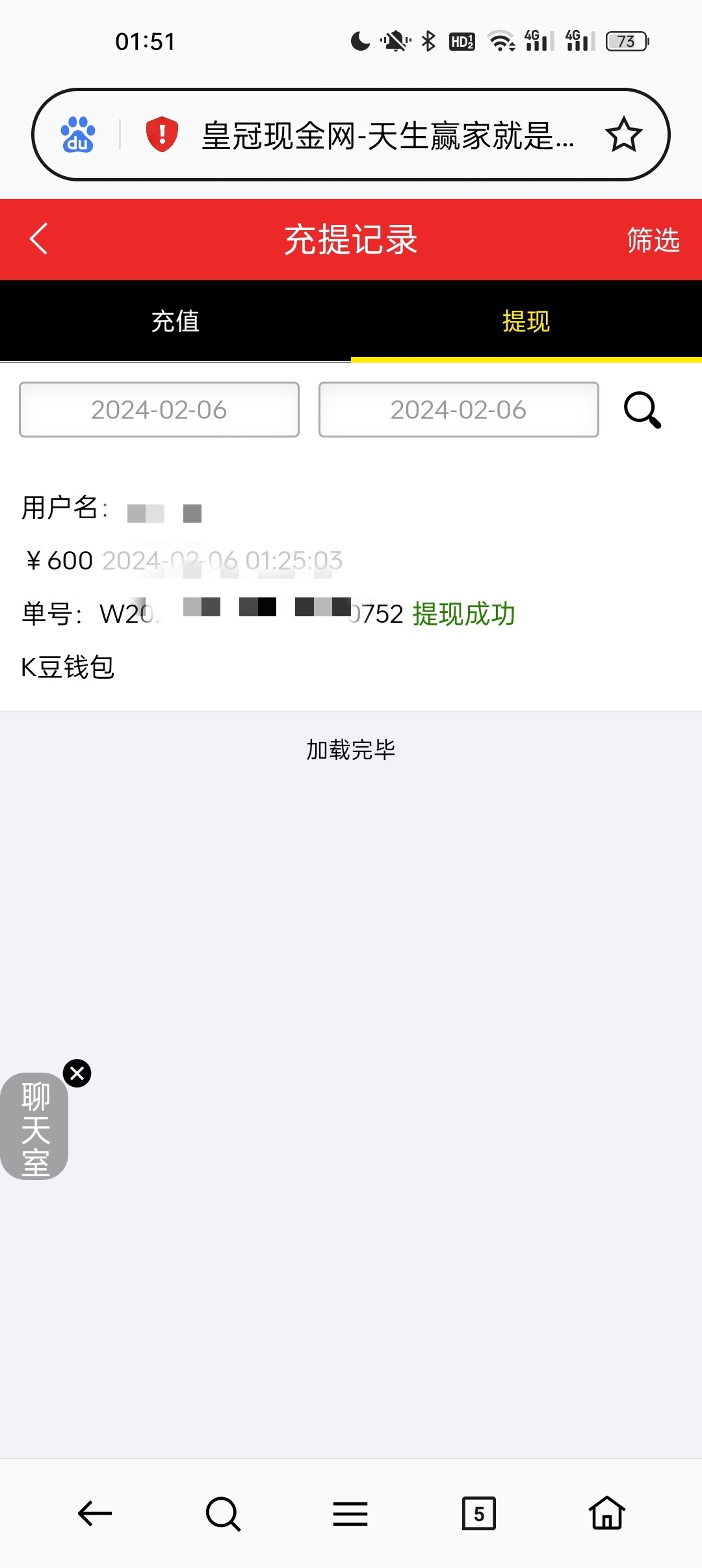Go to the browser home page
Image resolution: width=702 pixels, height=1568 pixels.
point(607,1513)
